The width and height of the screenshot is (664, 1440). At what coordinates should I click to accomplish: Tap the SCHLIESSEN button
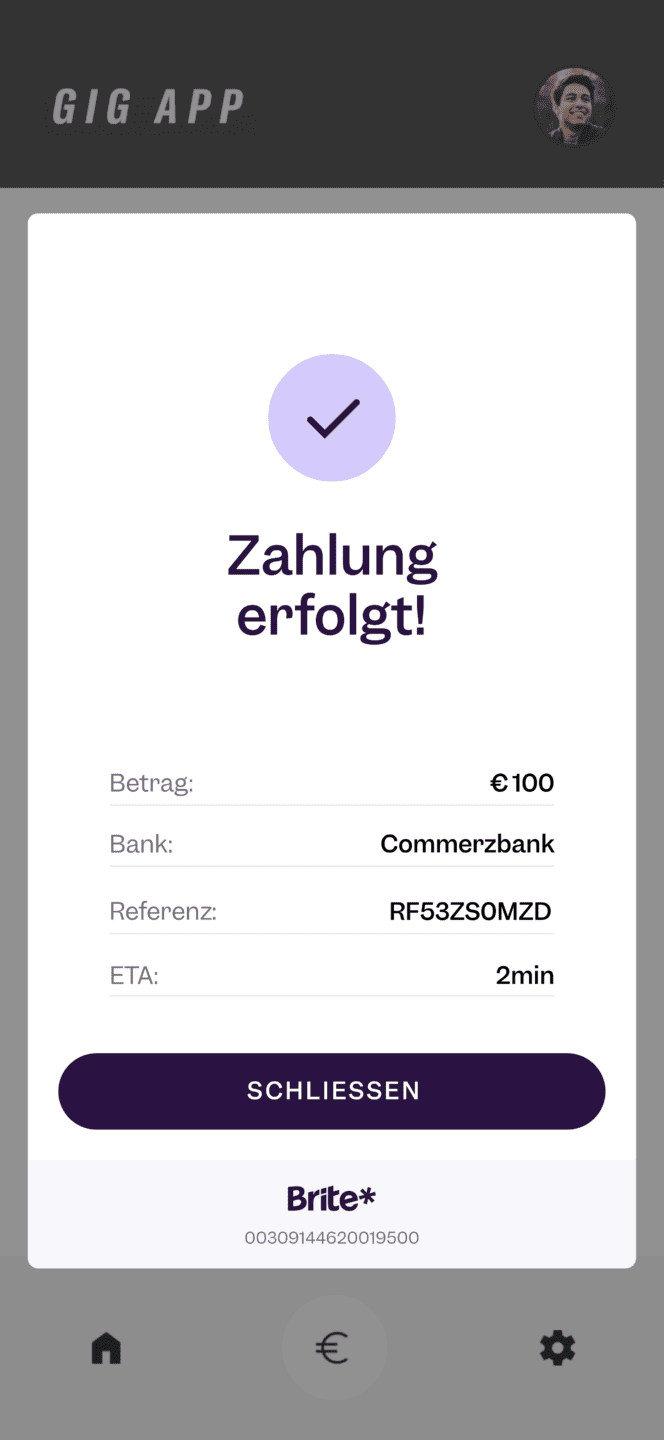(332, 1091)
